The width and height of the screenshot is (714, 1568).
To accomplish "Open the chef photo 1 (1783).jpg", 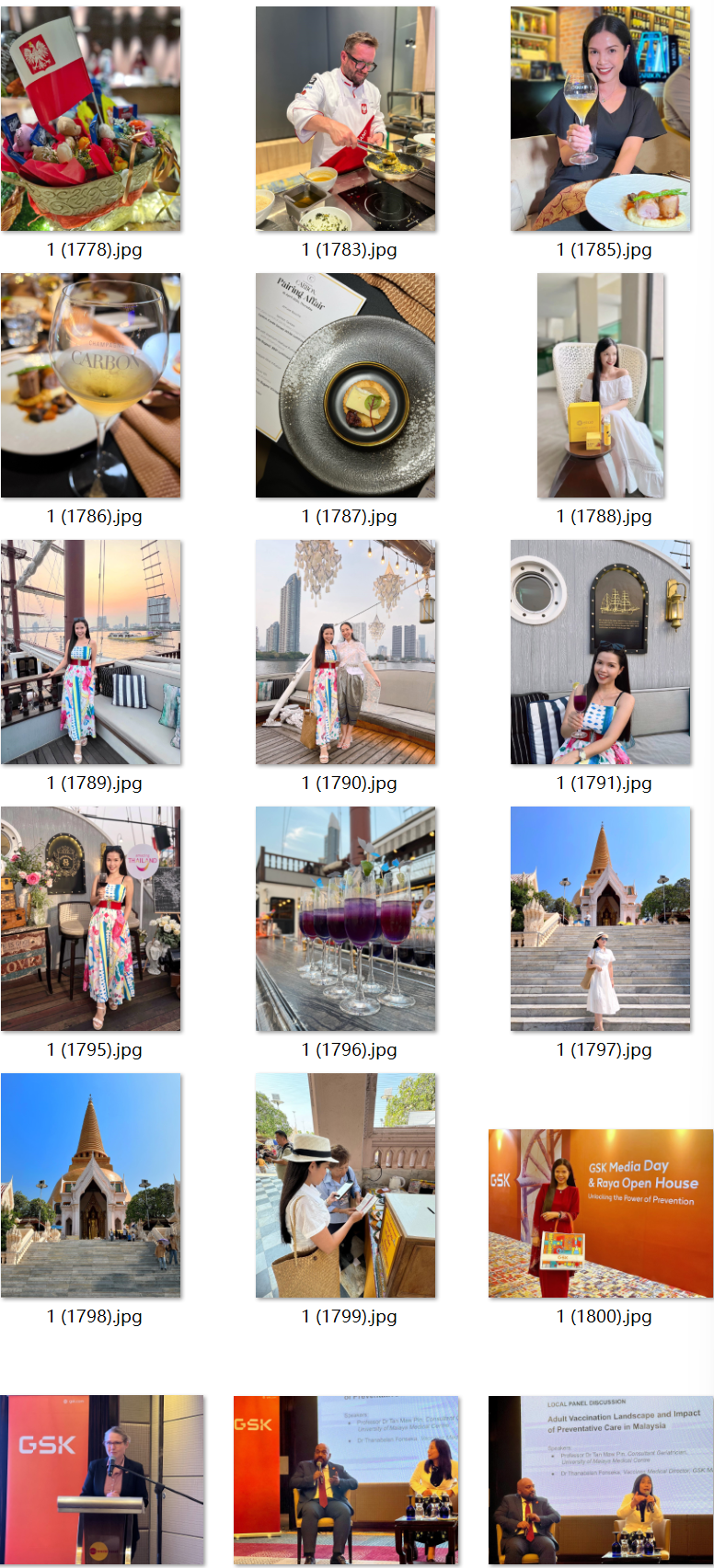I will (x=346, y=119).
